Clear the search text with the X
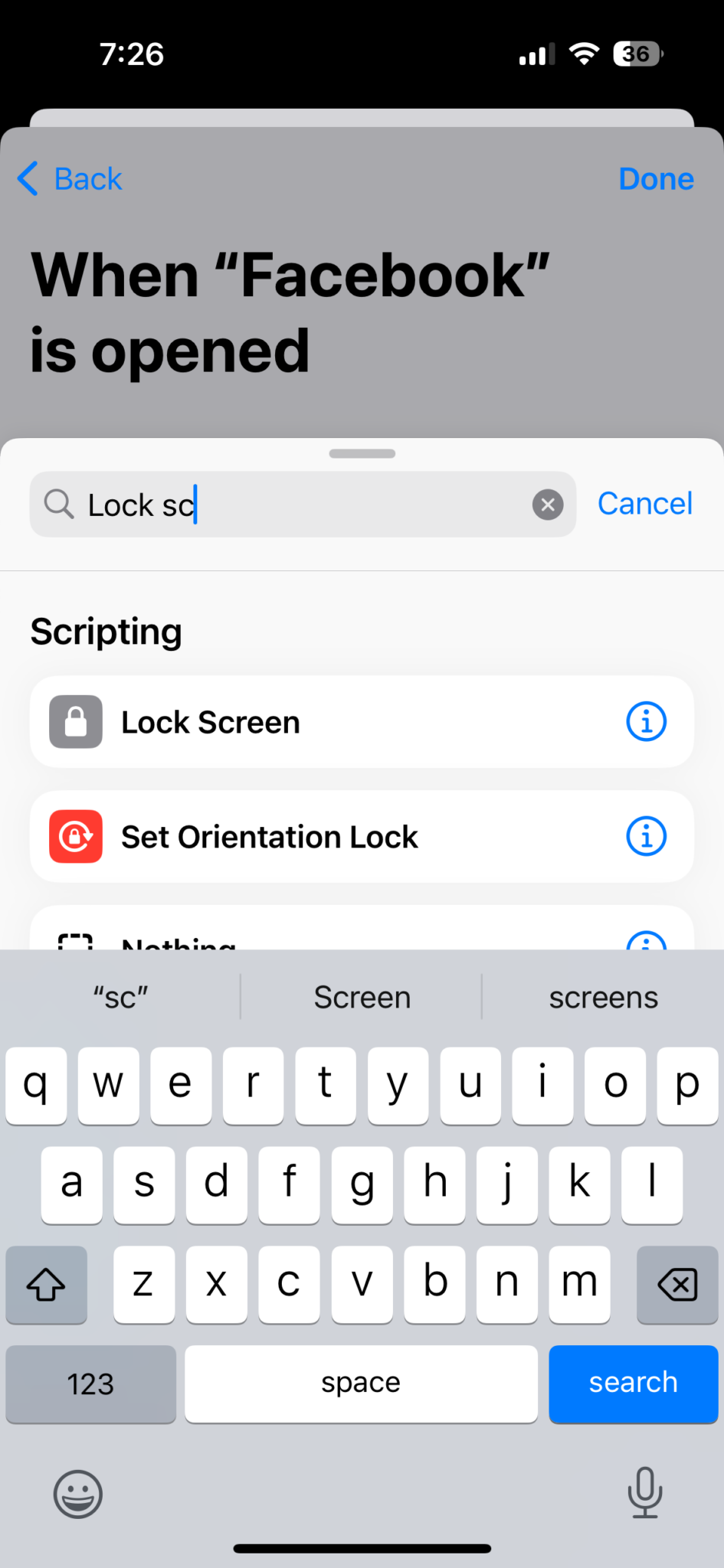This screenshot has height=1568, width=724. pos(548,505)
